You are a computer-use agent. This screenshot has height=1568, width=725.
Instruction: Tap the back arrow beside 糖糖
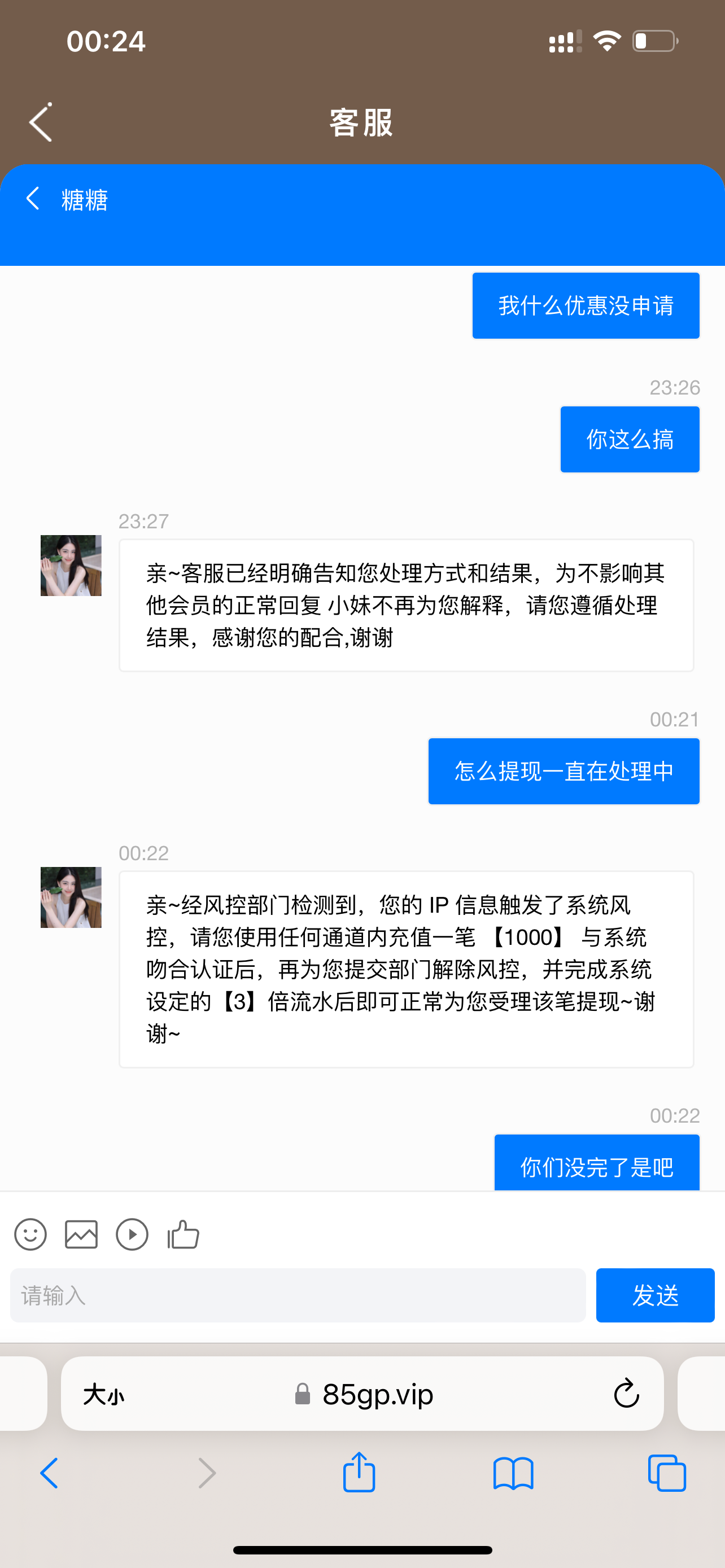33,199
